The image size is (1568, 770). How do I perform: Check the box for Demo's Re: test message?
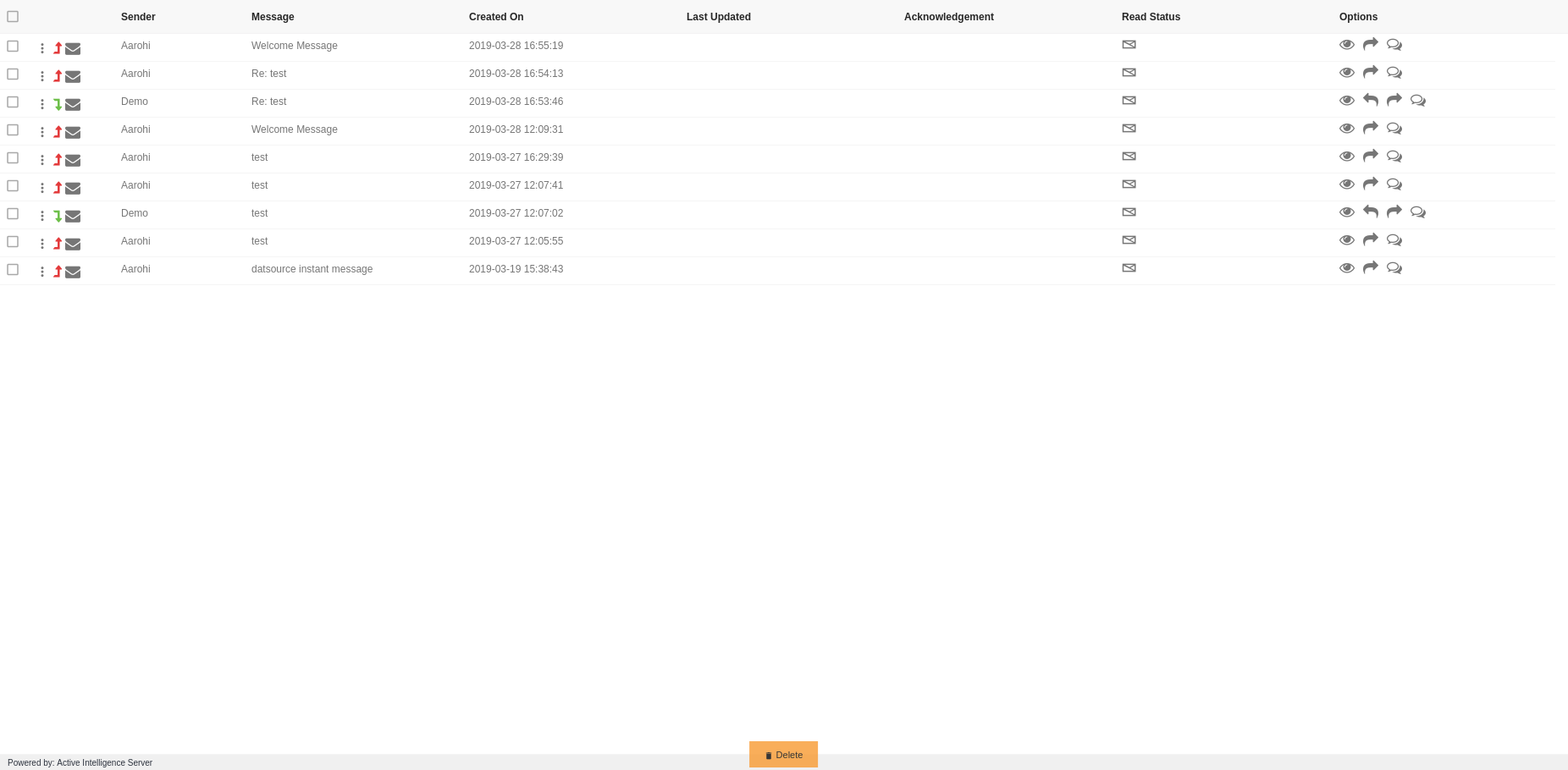[x=13, y=102]
